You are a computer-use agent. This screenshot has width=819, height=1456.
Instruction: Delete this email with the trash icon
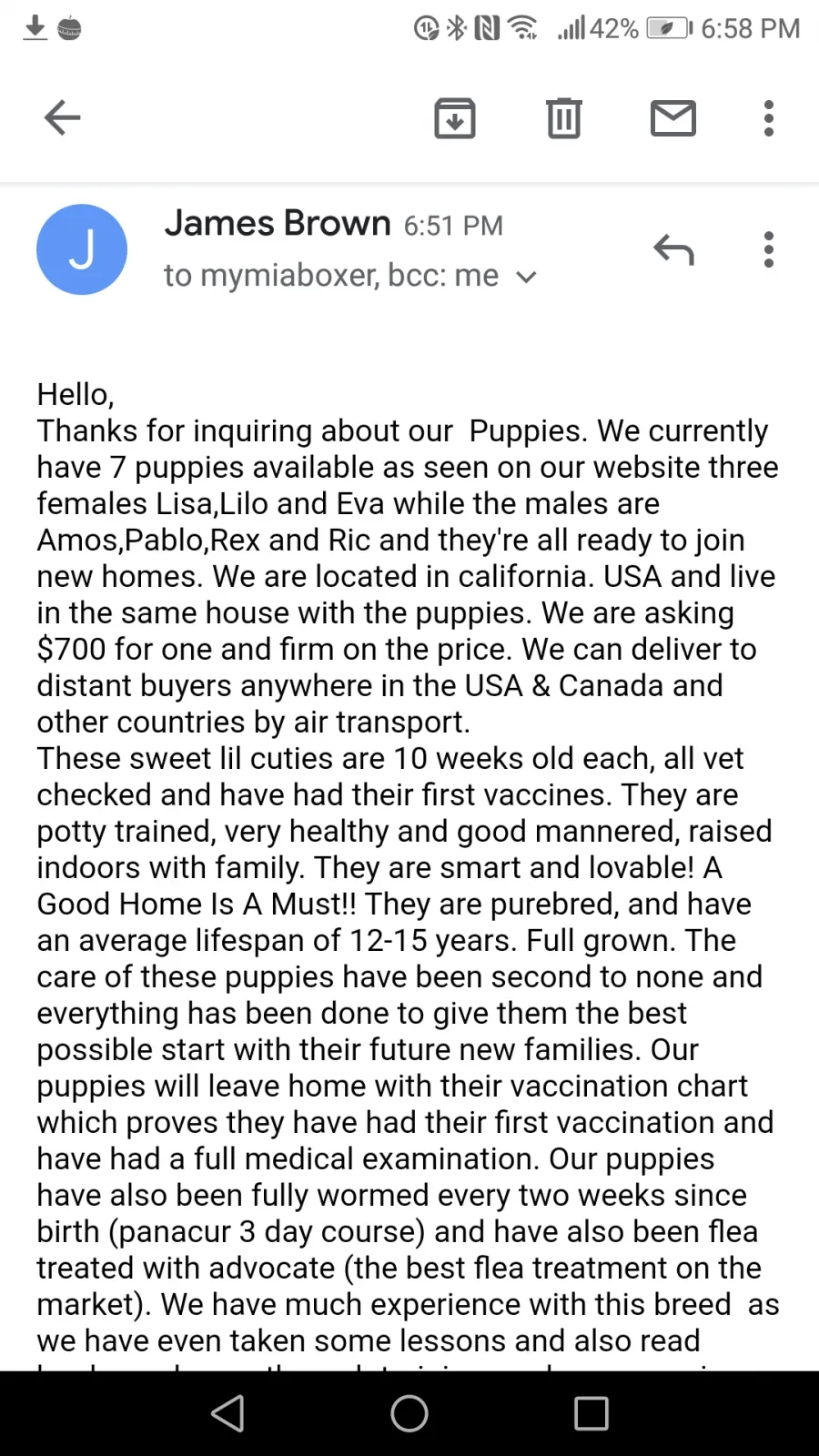click(x=564, y=118)
